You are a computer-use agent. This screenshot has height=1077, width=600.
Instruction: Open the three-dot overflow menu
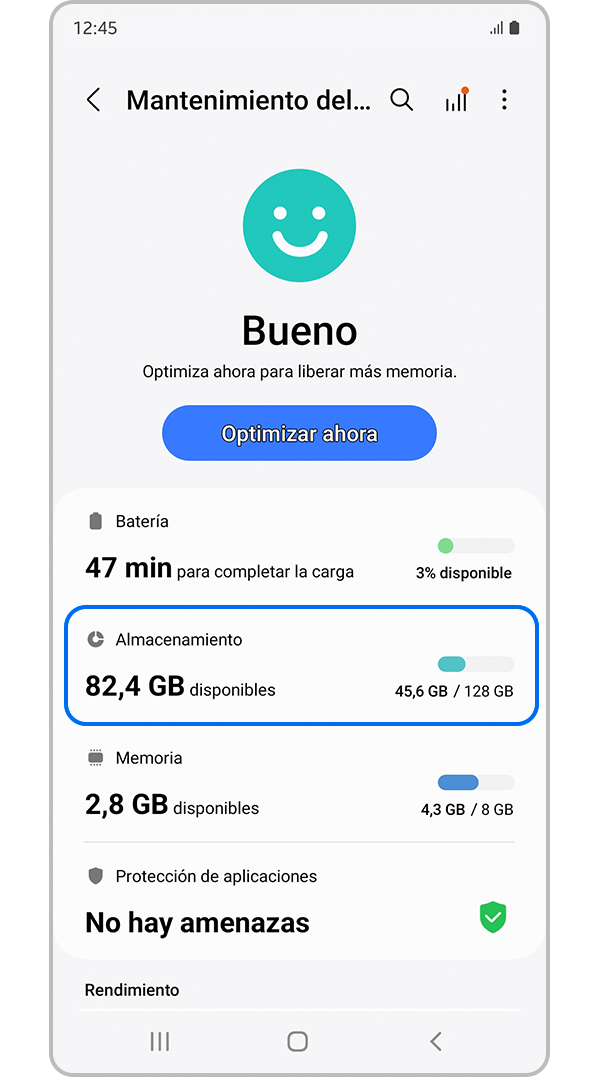tap(504, 100)
